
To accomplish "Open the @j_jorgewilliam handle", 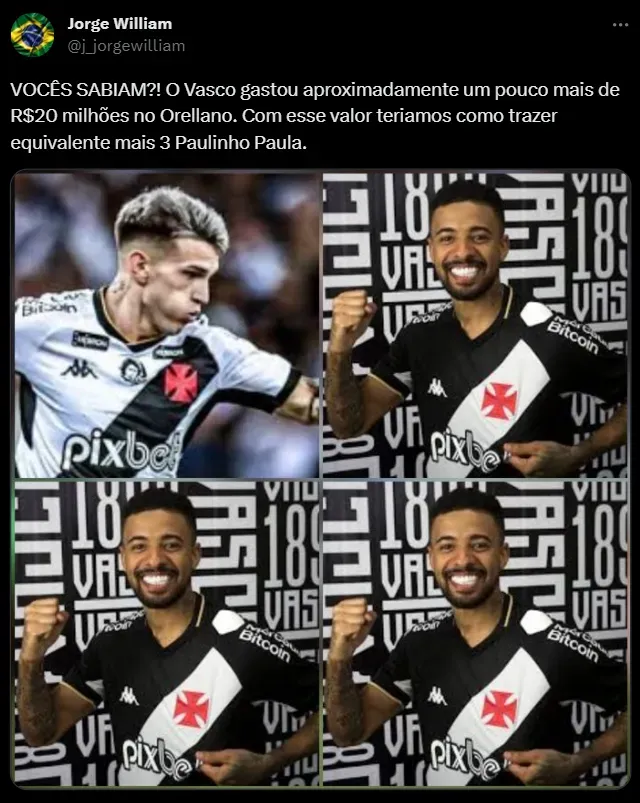I will coord(126,45).
